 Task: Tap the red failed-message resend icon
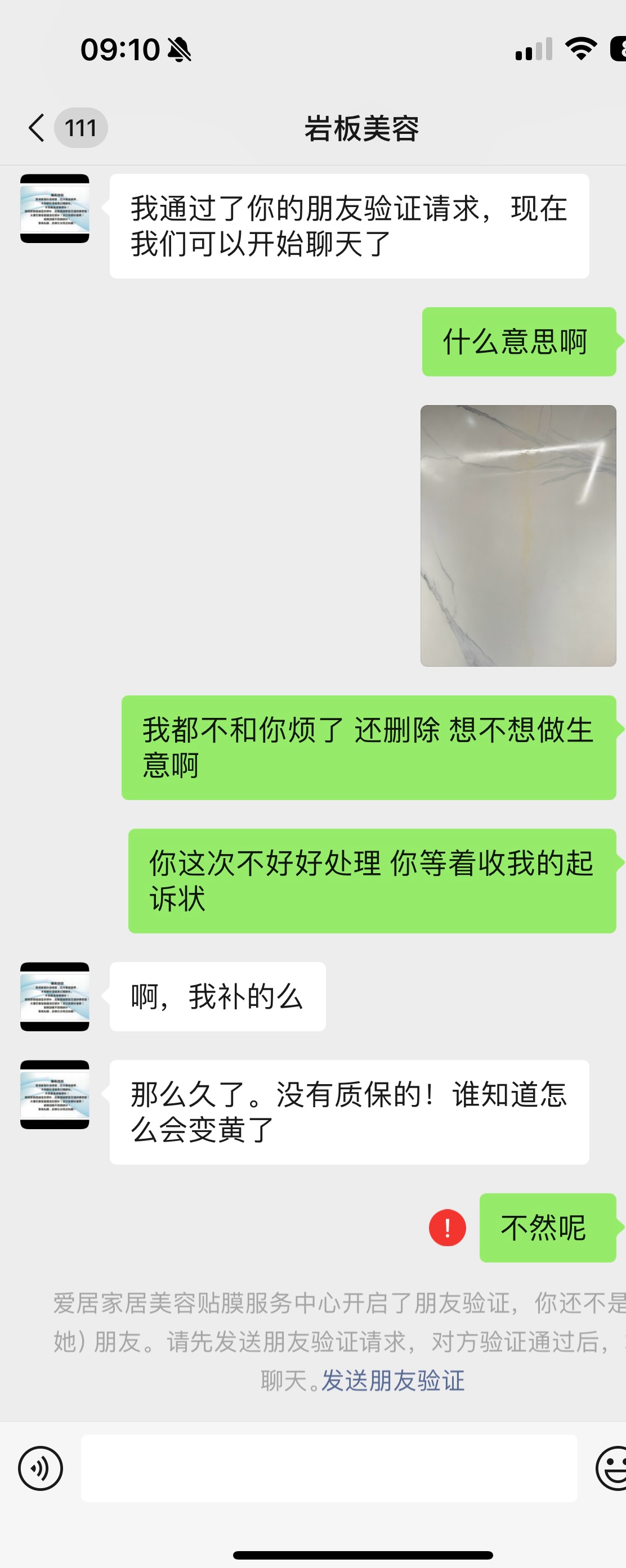pyautogui.click(x=447, y=1227)
